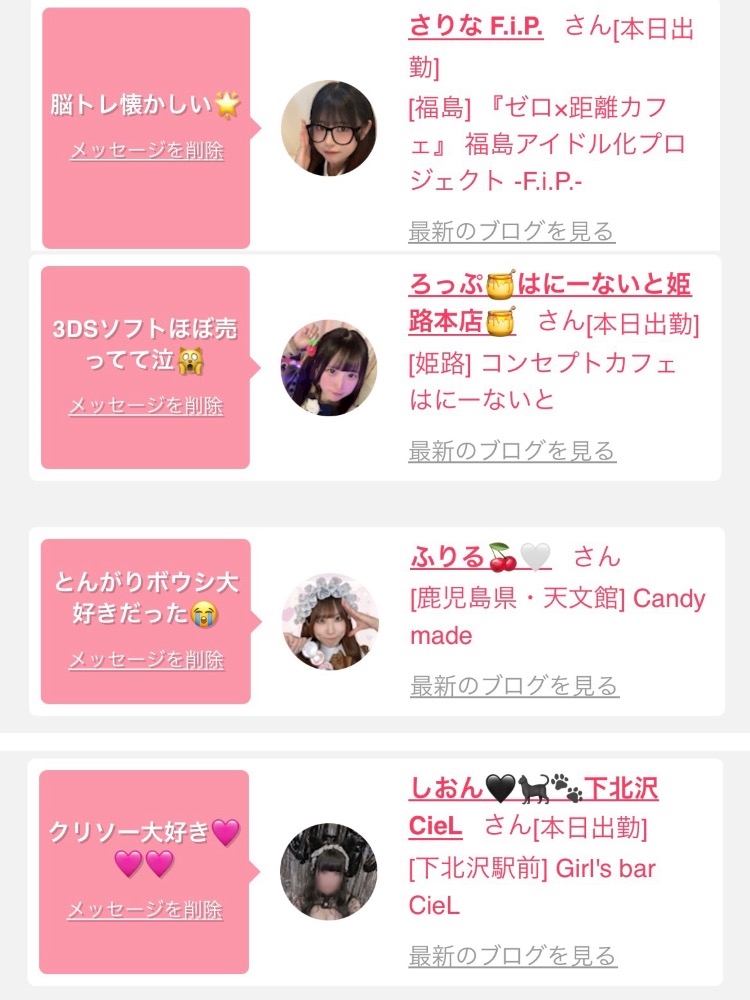Delete the とんがりボウシ大好きだった message
750x1000 pixels.
pyautogui.click(x=147, y=659)
